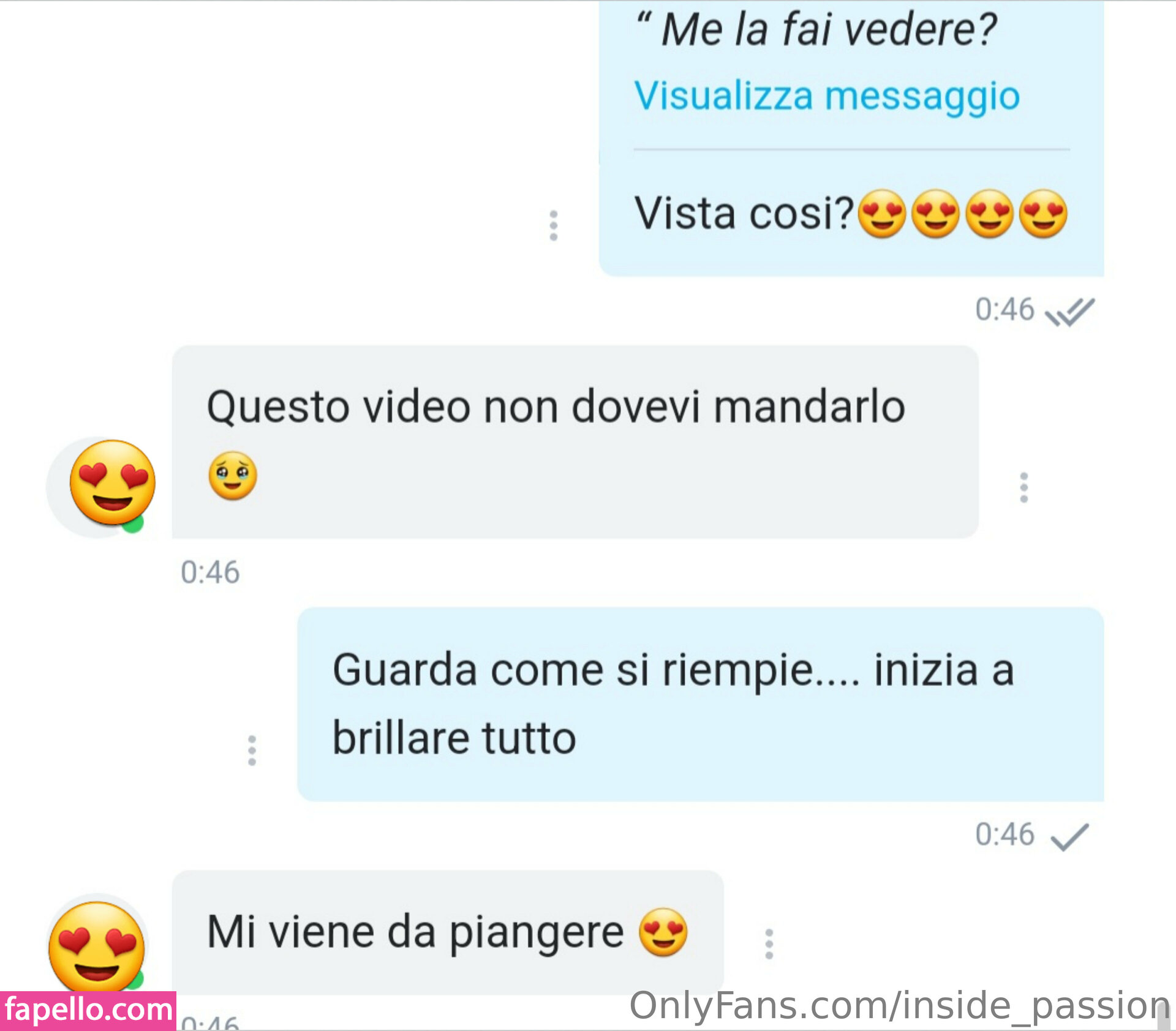Image resolution: width=1176 pixels, height=1031 pixels.
Task: Open options for the 'Vista cosi?' message
Action: [x=553, y=225]
